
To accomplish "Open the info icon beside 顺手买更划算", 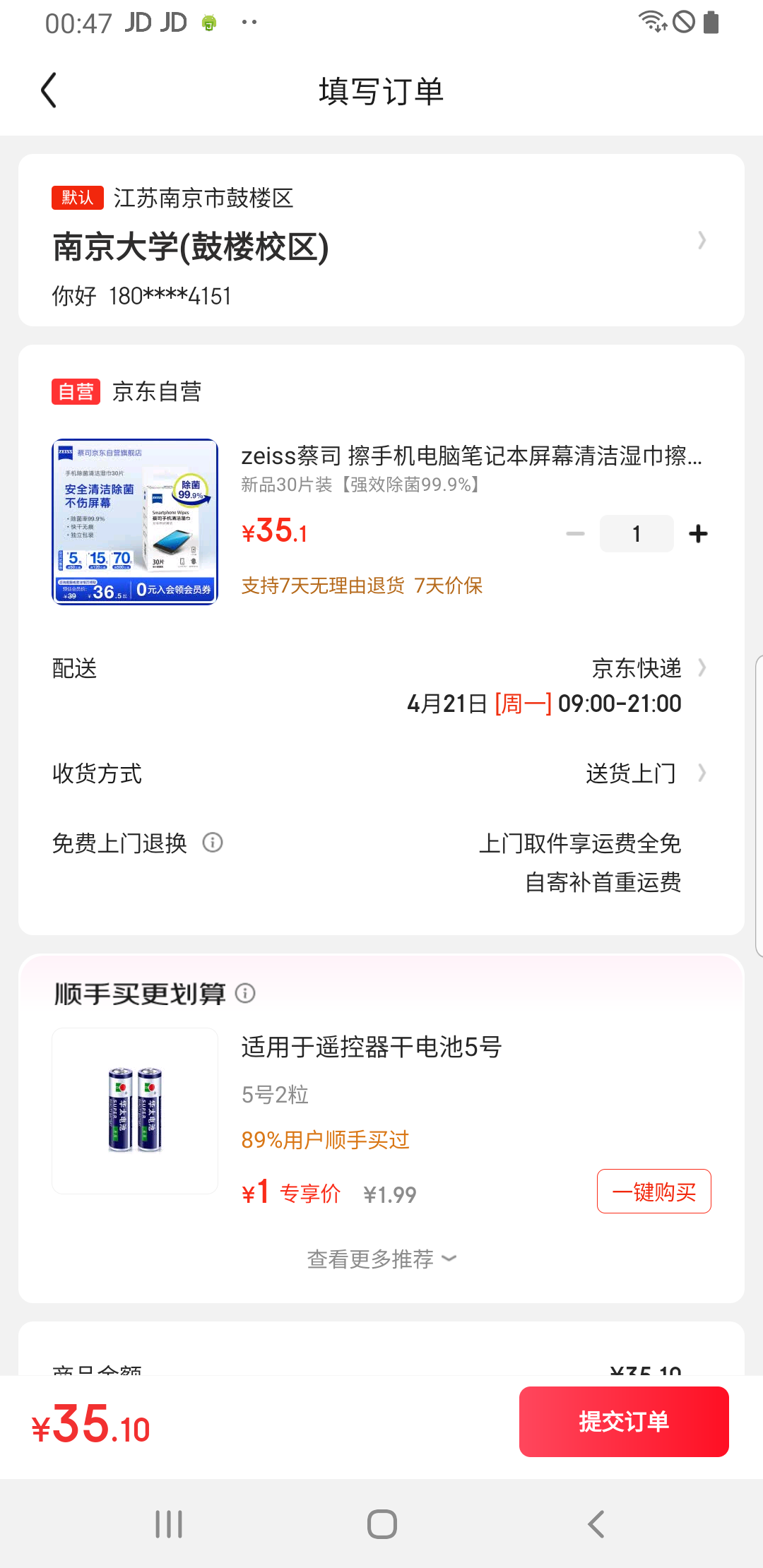I will coord(246,994).
